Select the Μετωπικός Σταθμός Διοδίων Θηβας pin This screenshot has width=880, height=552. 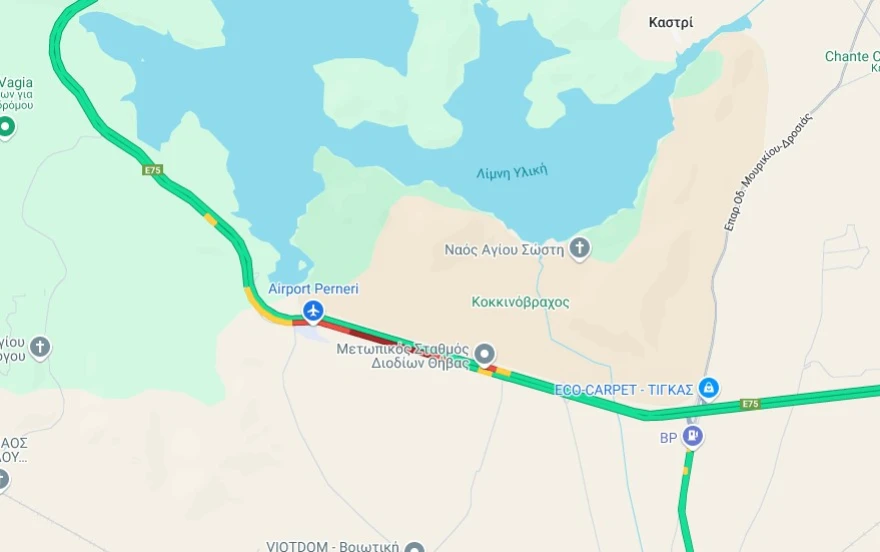485,354
